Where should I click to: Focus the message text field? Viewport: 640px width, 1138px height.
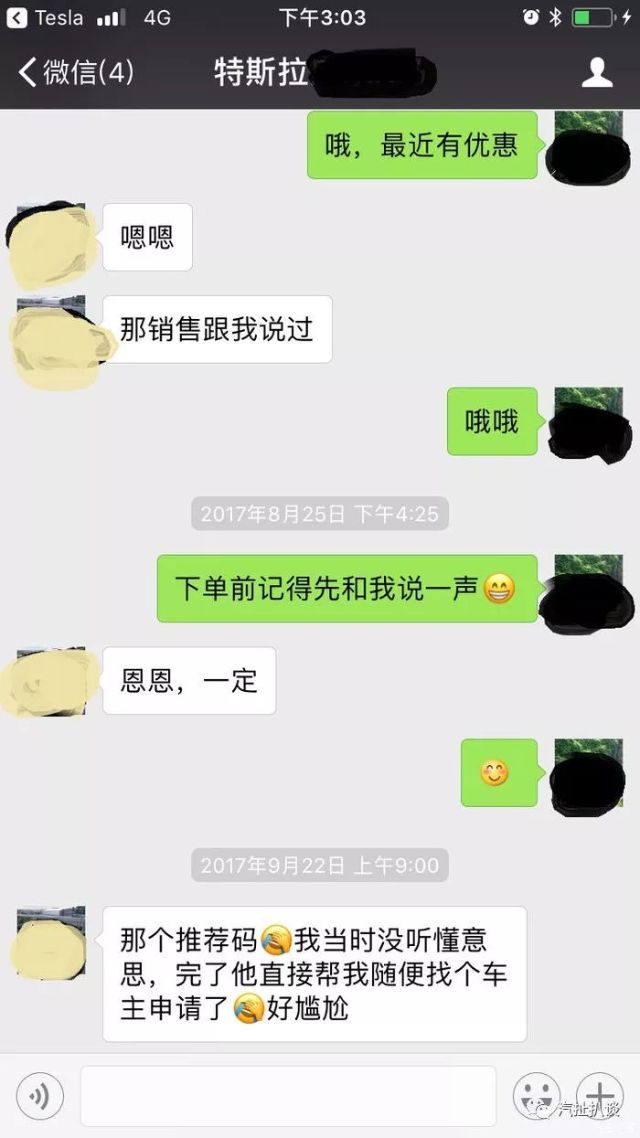(288, 1097)
